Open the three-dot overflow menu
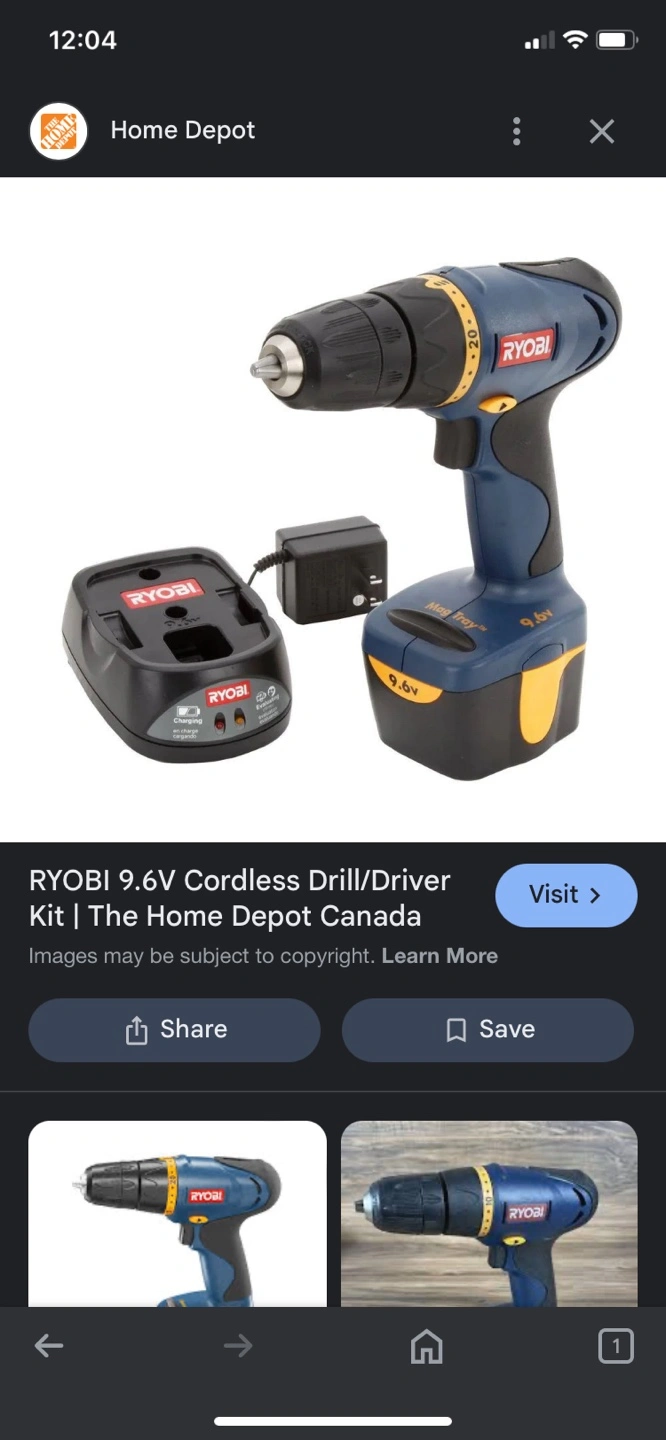The width and height of the screenshot is (666, 1440). click(x=516, y=131)
